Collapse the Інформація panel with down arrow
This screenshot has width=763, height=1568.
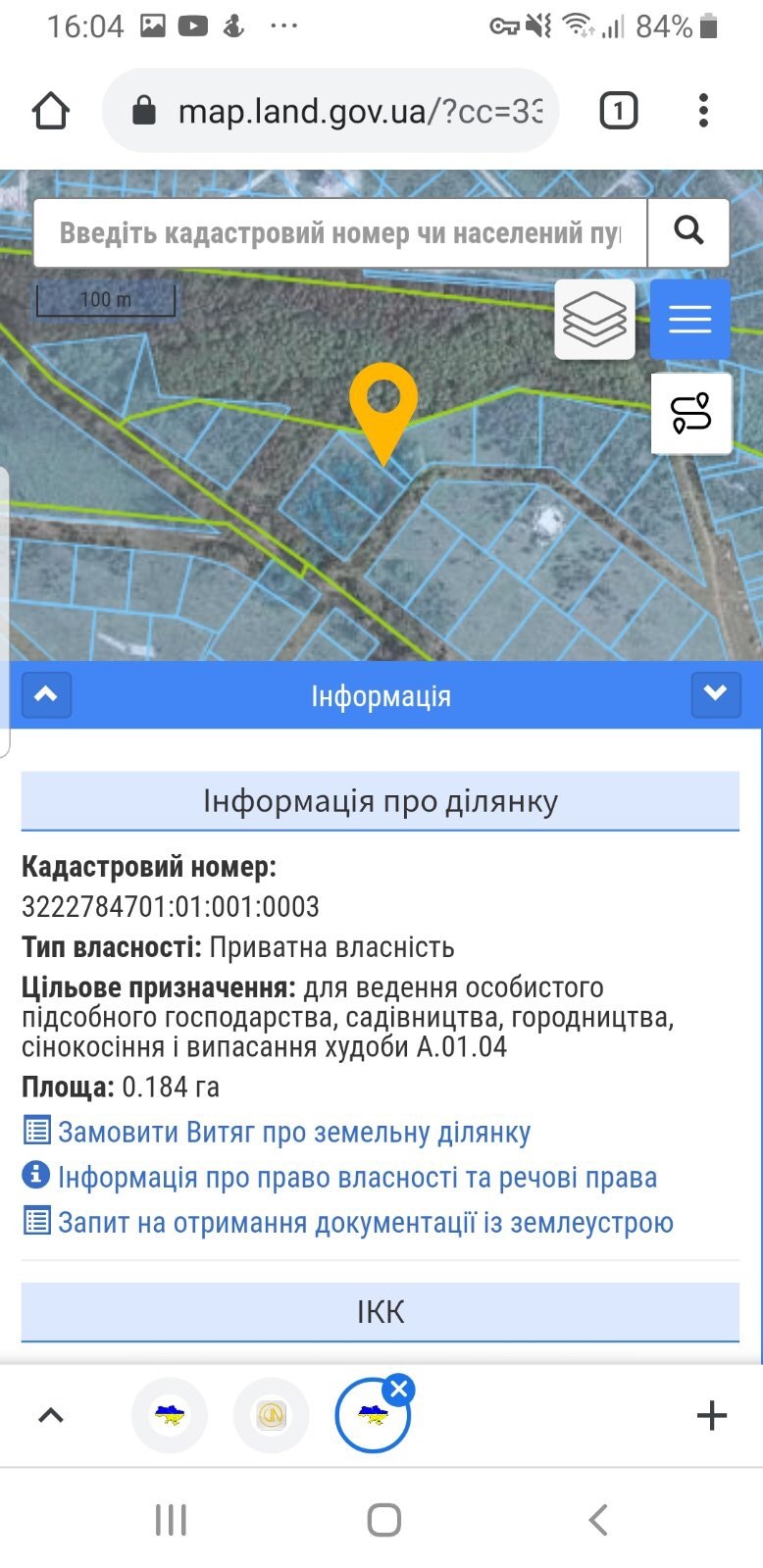[x=716, y=695]
